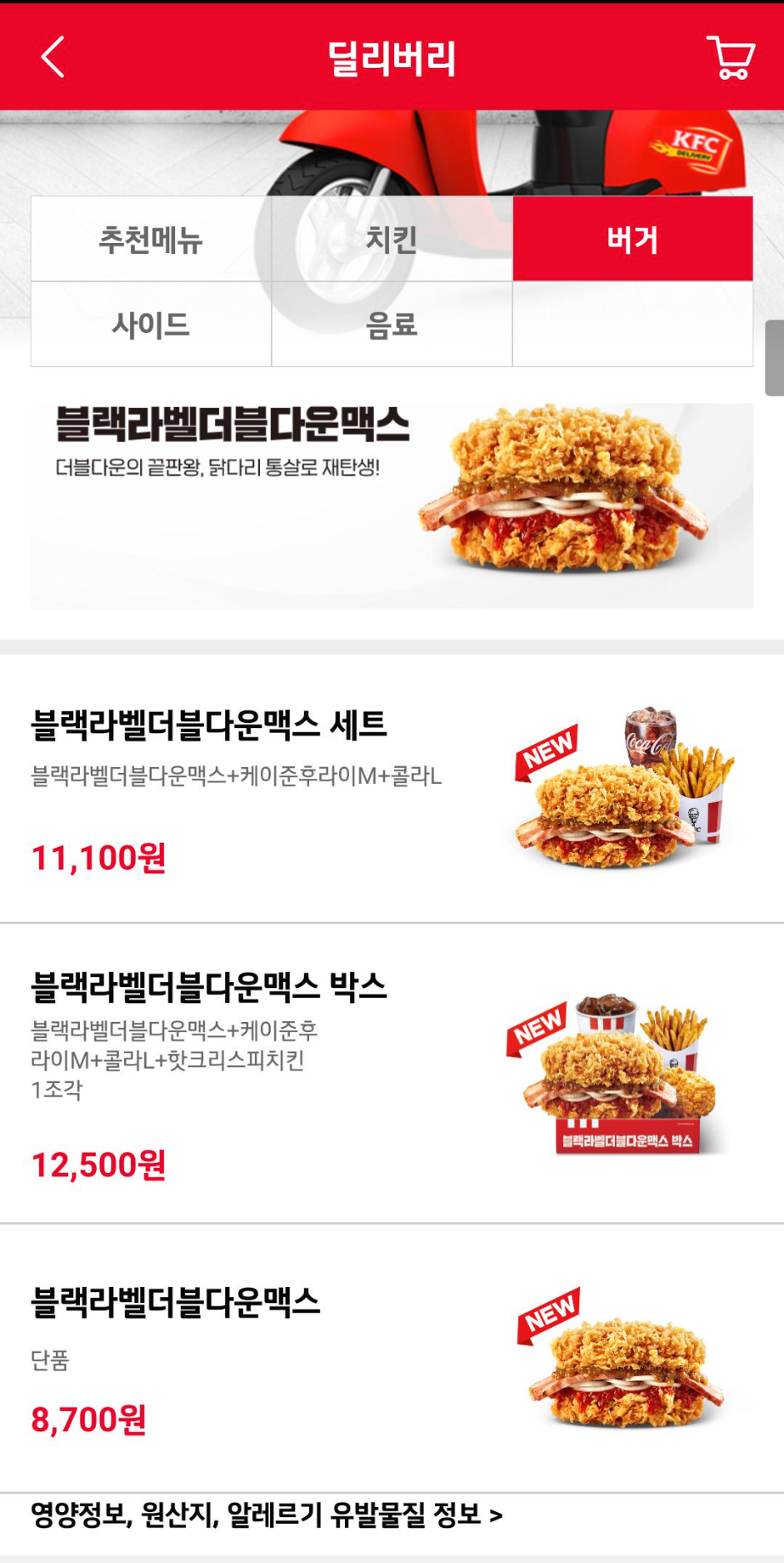This screenshot has height=1563, width=784.
Task: Switch to the 사이드 tab
Action: 151,324
